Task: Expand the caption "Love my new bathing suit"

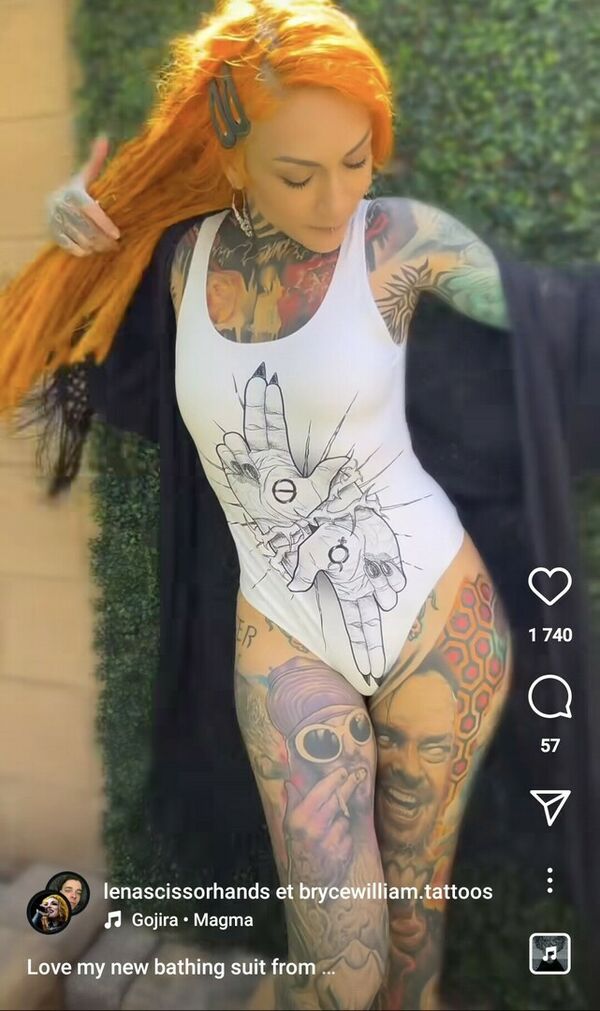Action: [x=180, y=967]
